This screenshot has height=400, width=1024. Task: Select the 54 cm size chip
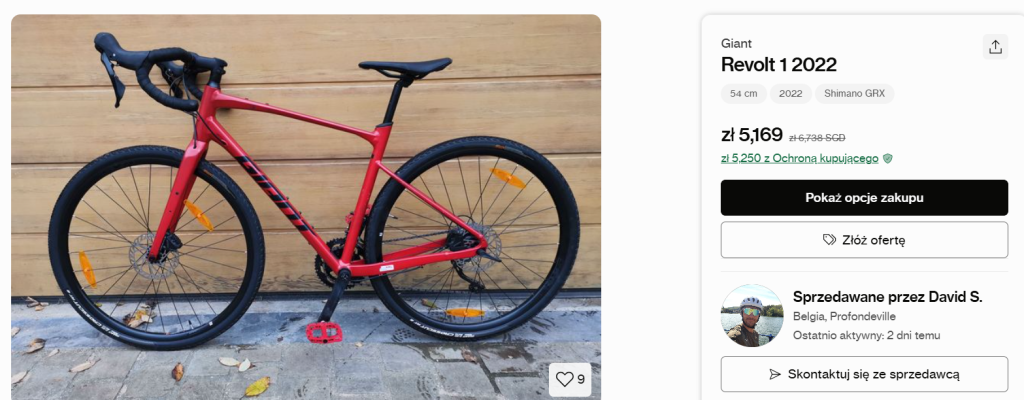point(743,94)
